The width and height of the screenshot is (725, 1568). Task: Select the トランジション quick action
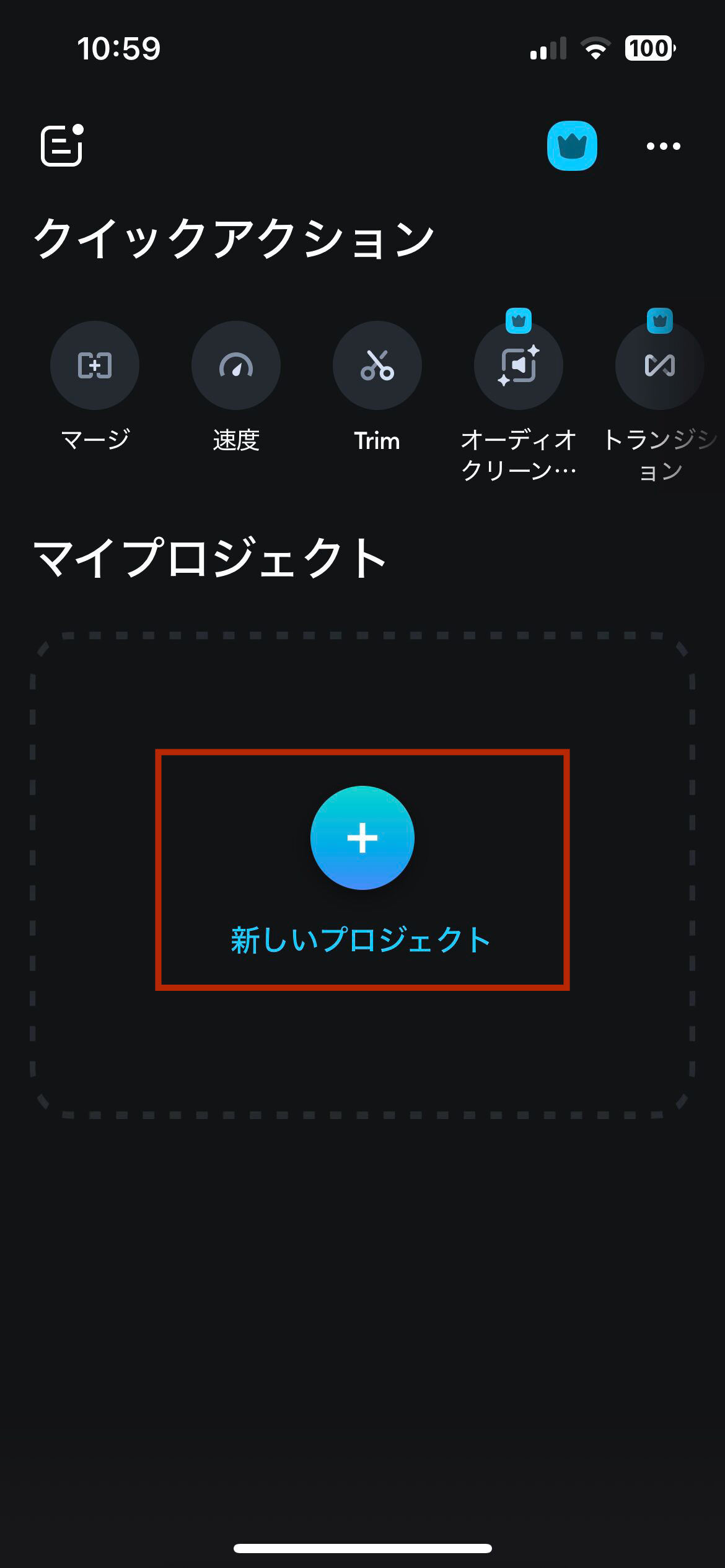659,365
